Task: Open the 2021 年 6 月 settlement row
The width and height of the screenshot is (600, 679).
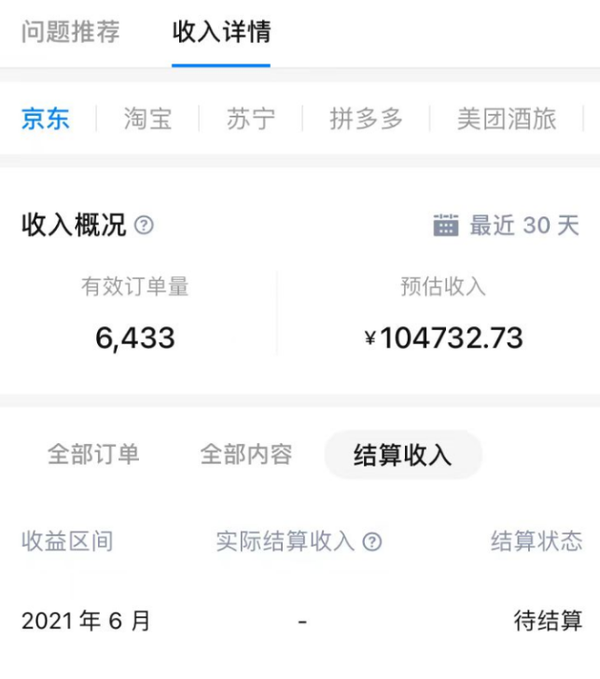Action: pos(300,621)
